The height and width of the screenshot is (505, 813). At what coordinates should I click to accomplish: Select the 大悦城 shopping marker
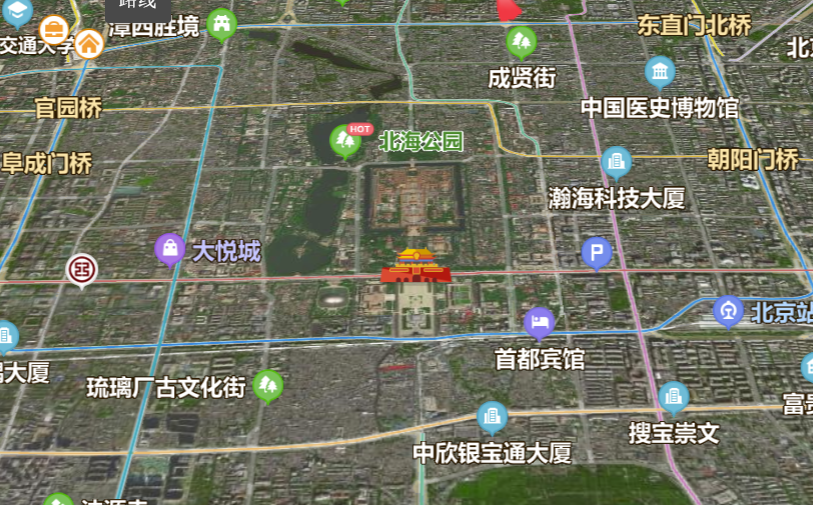[170, 248]
